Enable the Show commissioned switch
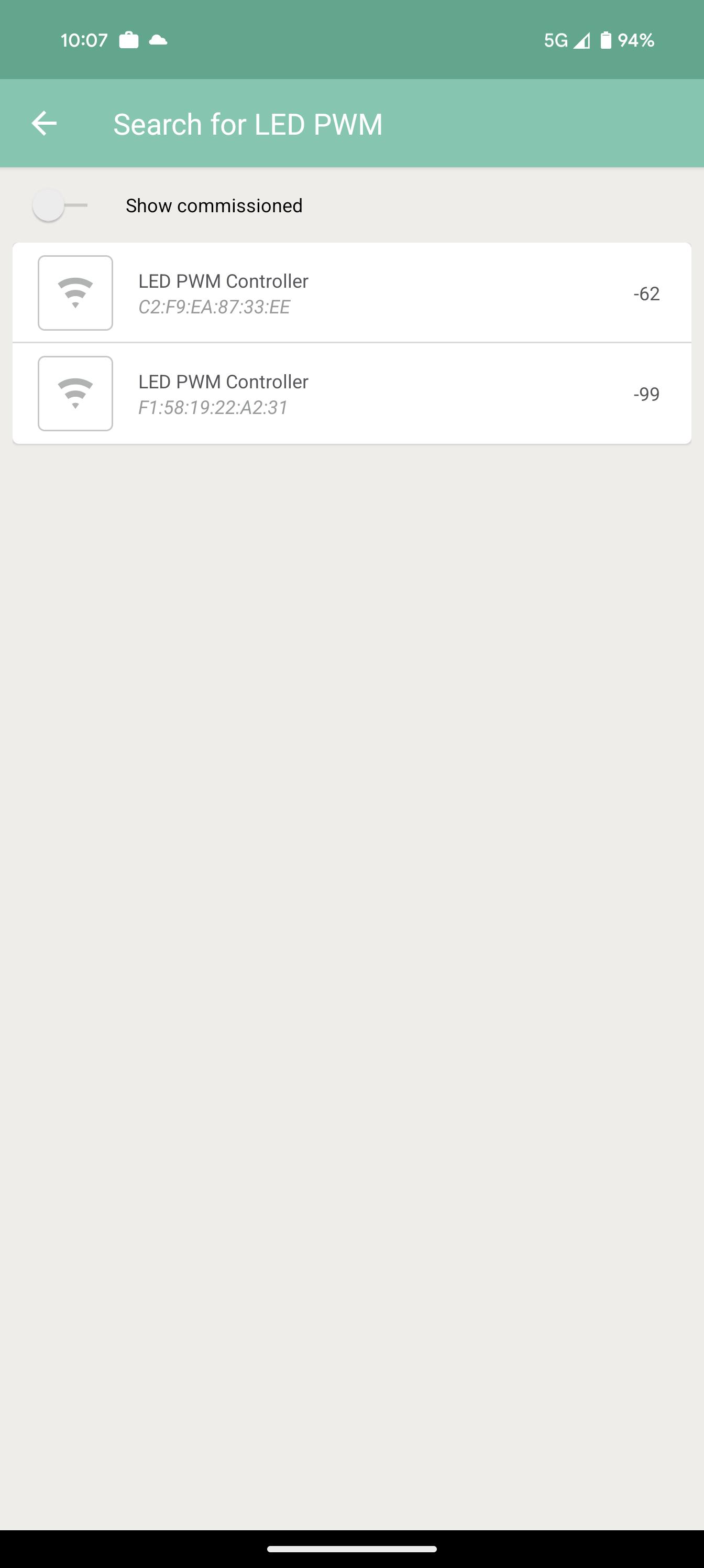 (60, 206)
